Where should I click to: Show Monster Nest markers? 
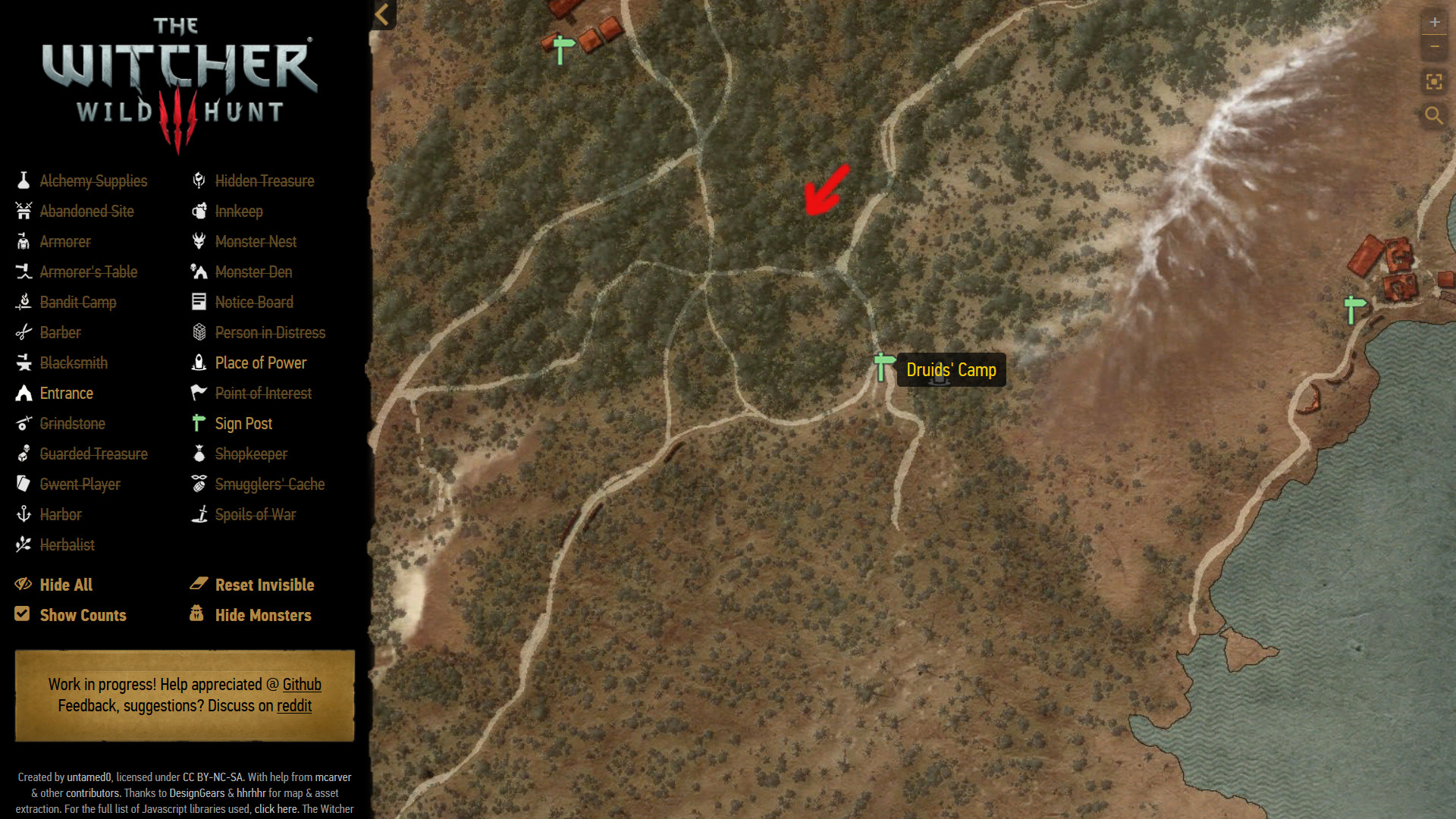[x=256, y=241]
